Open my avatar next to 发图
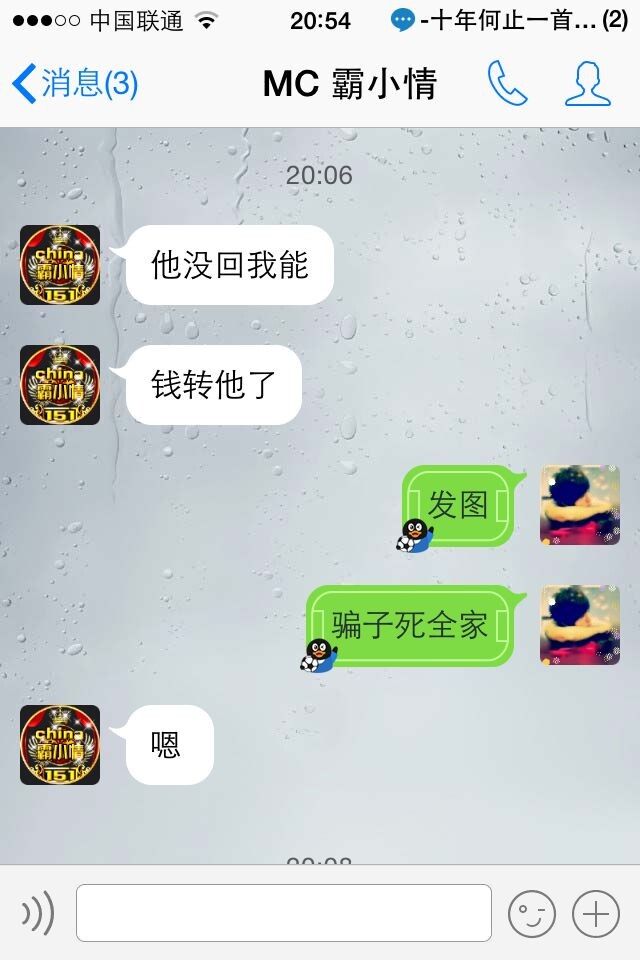The image size is (640, 960). pos(580,505)
